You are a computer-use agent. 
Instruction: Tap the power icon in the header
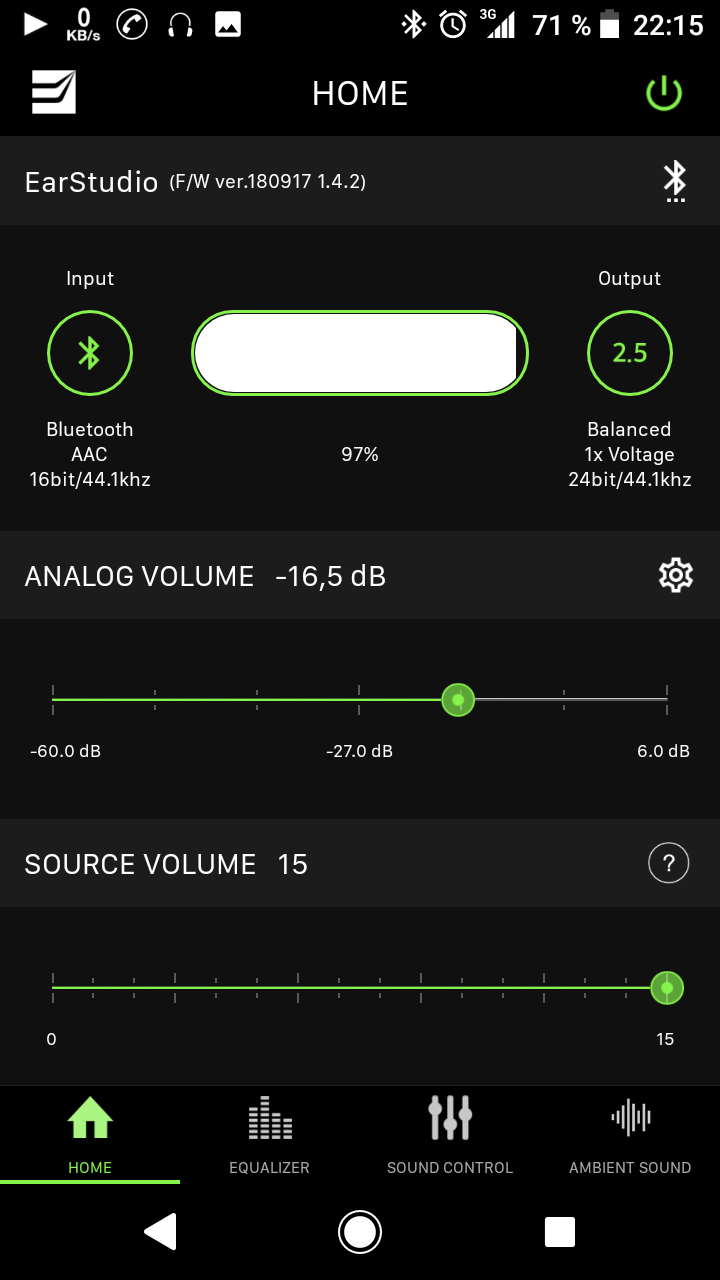[x=664, y=94]
